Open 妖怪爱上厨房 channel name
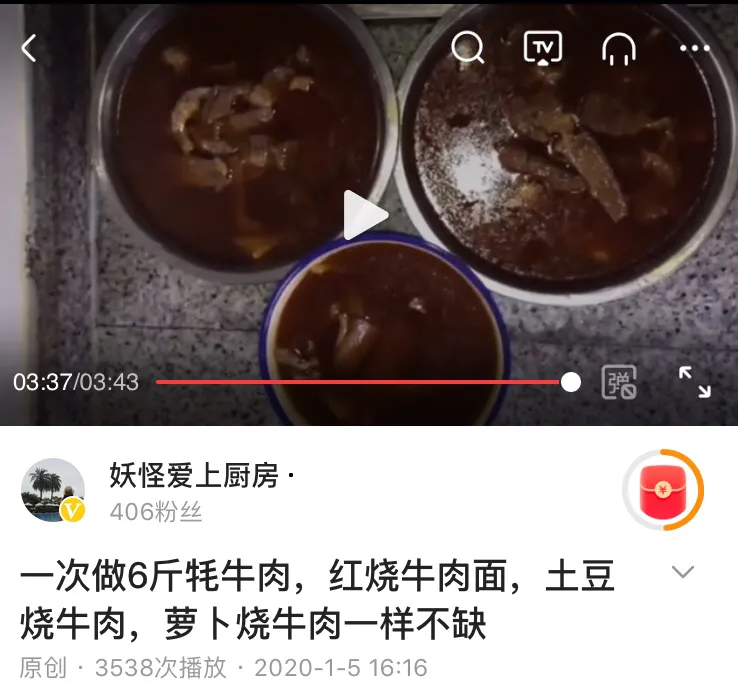Viewport: 738px width, 688px height. [194, 476]
